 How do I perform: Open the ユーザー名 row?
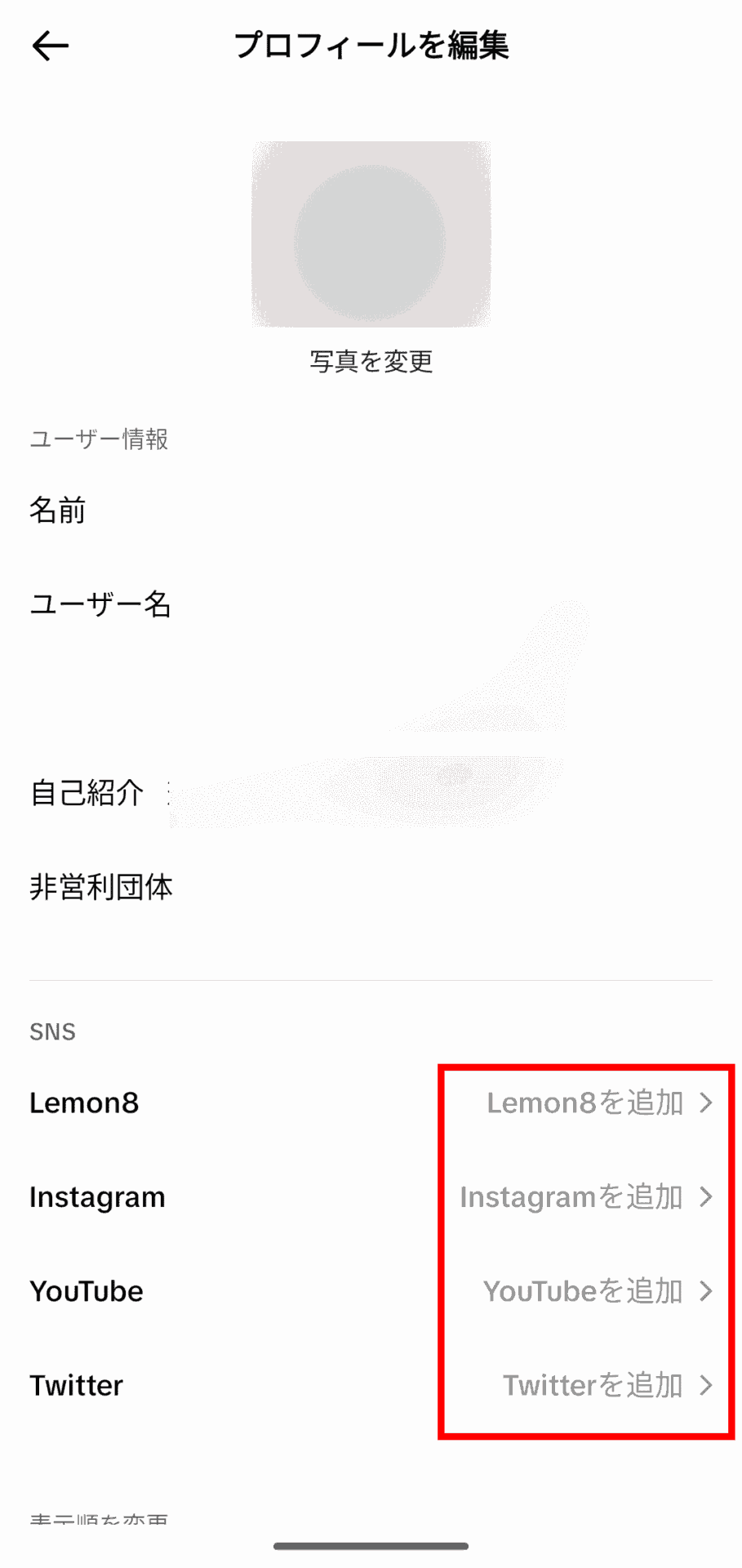tap(100, 604)
